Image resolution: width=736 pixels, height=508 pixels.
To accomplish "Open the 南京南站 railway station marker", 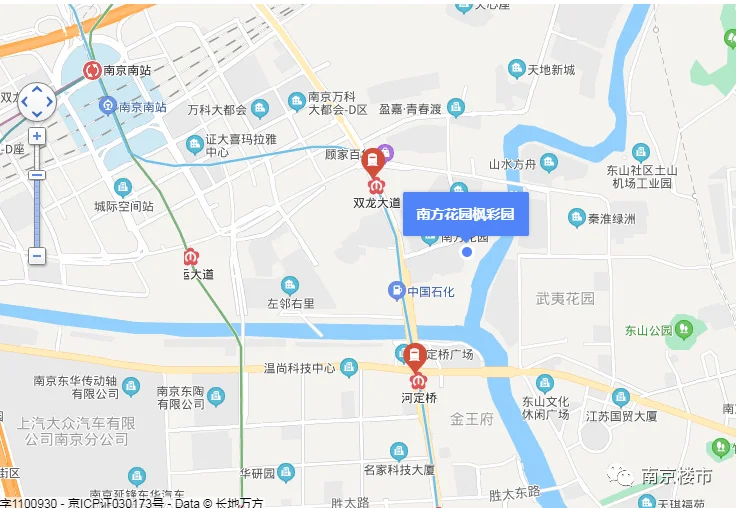I will point(92,70).
